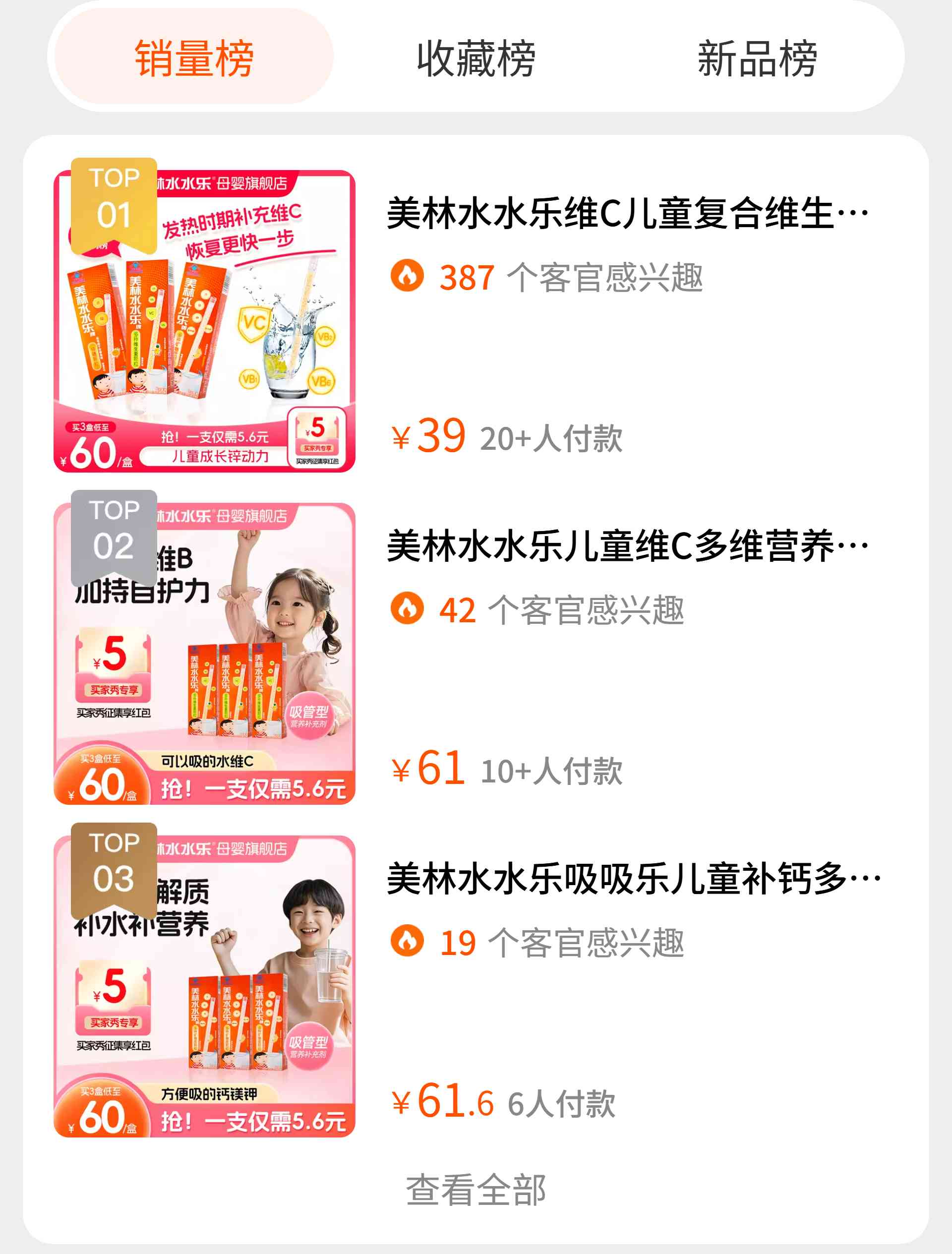Switch to the 销量榜 tab
The image size is (952, 1254).
click(x=193, y=58)
